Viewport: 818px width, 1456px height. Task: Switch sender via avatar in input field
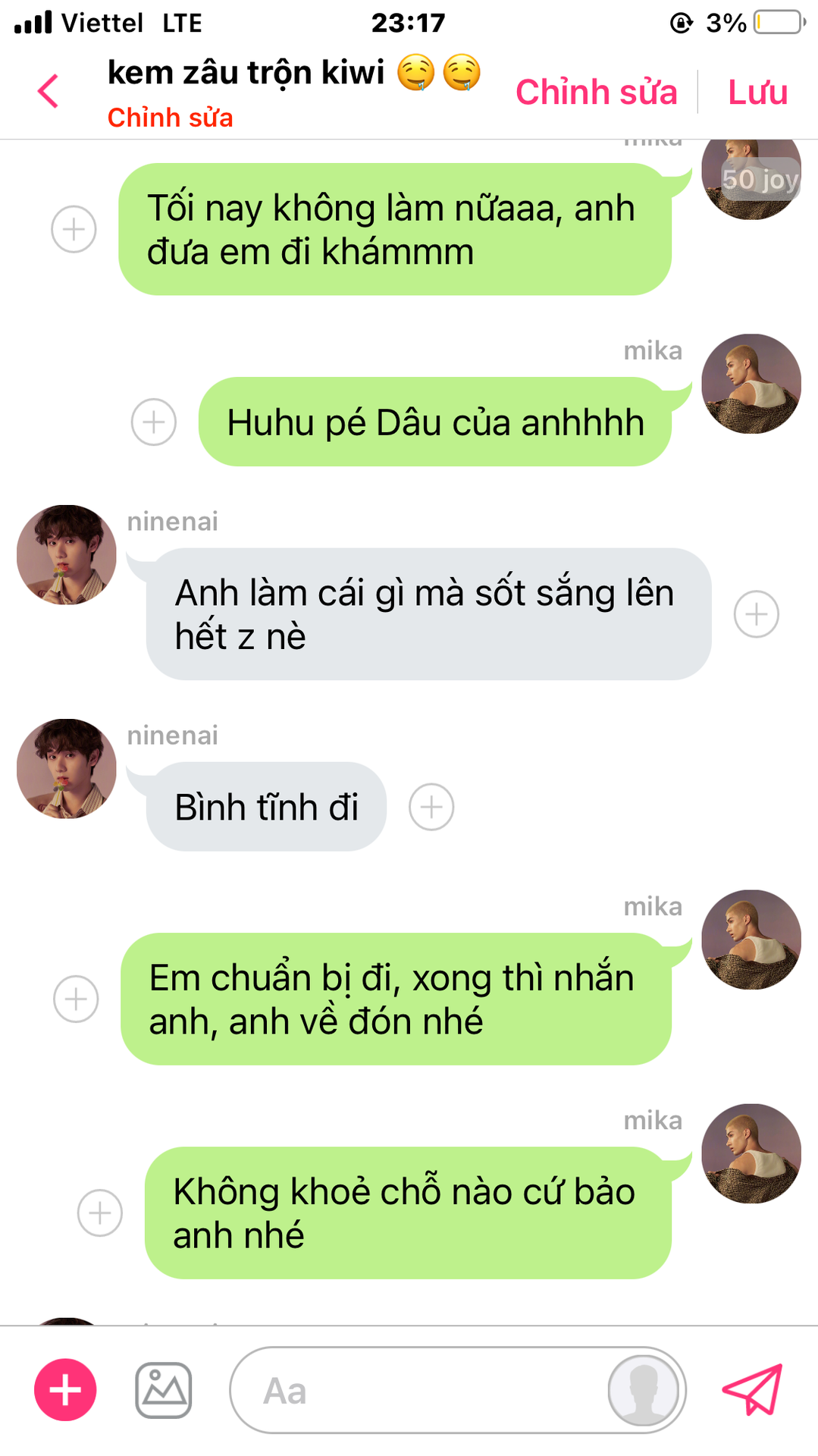coord(643,1391)
